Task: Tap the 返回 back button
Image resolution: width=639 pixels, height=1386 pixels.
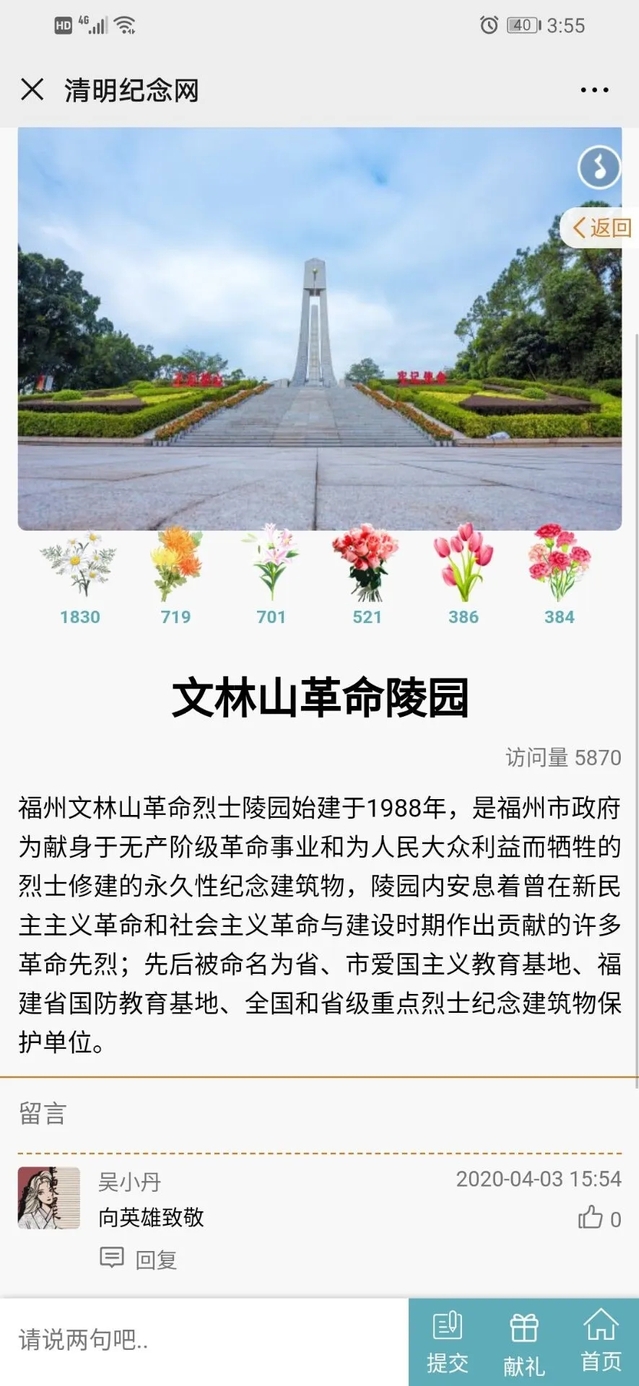Action: tap(602, 228)
